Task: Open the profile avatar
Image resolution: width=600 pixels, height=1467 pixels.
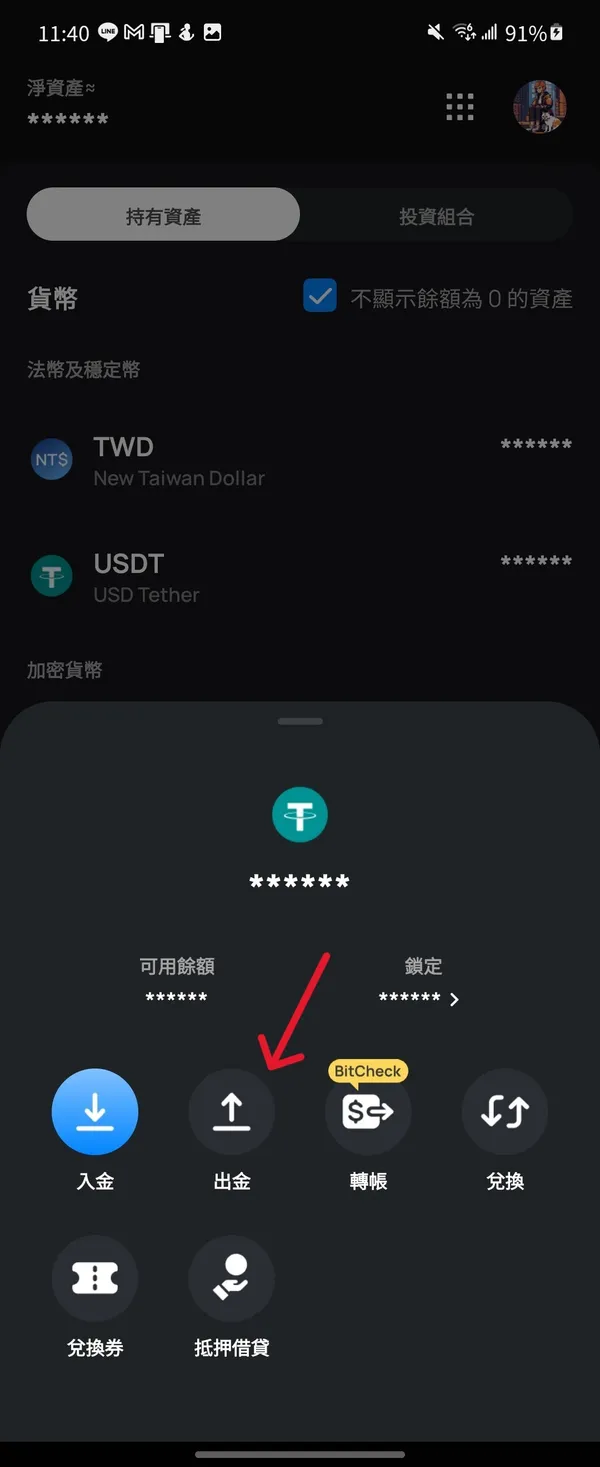Action: [x=540, y=107]
